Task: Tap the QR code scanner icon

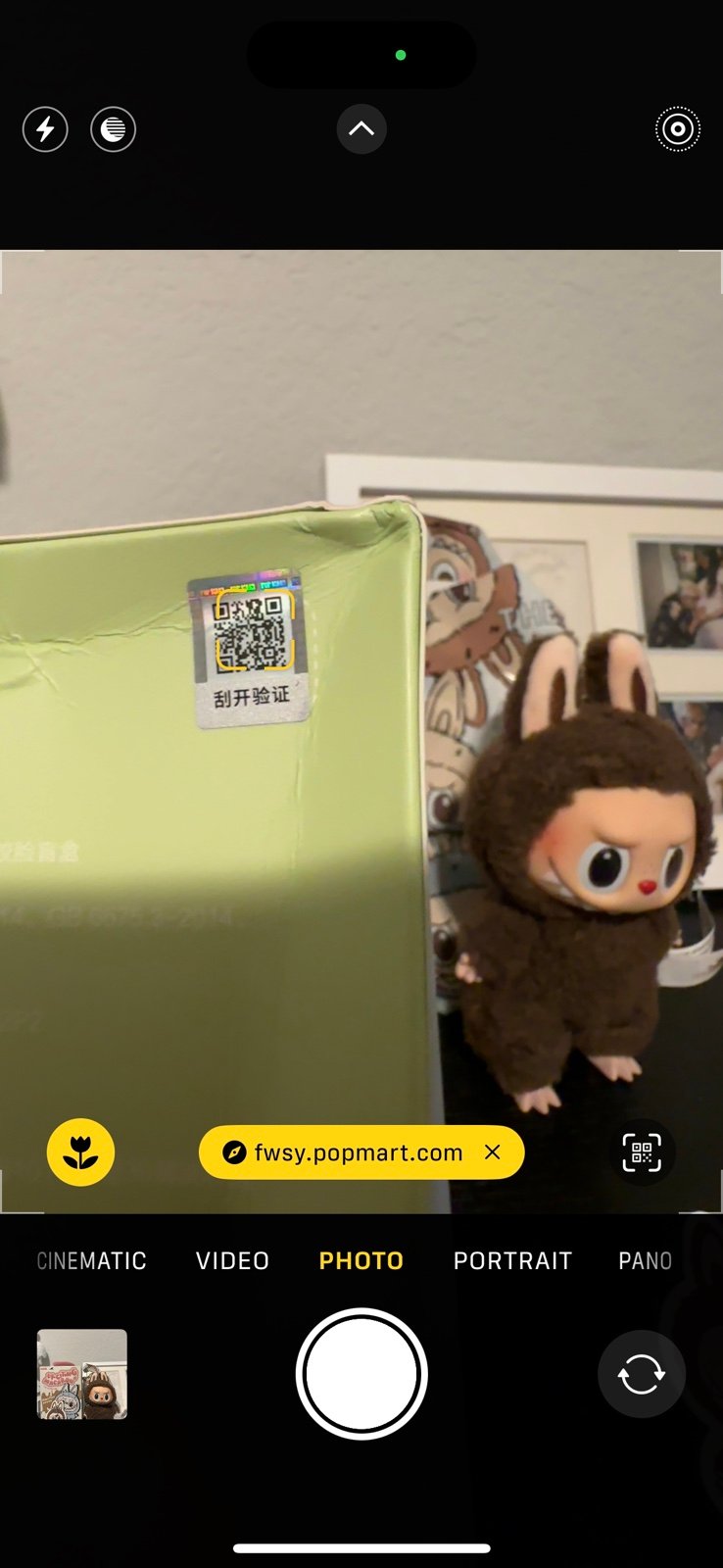Action: [x=642, y=1152]
